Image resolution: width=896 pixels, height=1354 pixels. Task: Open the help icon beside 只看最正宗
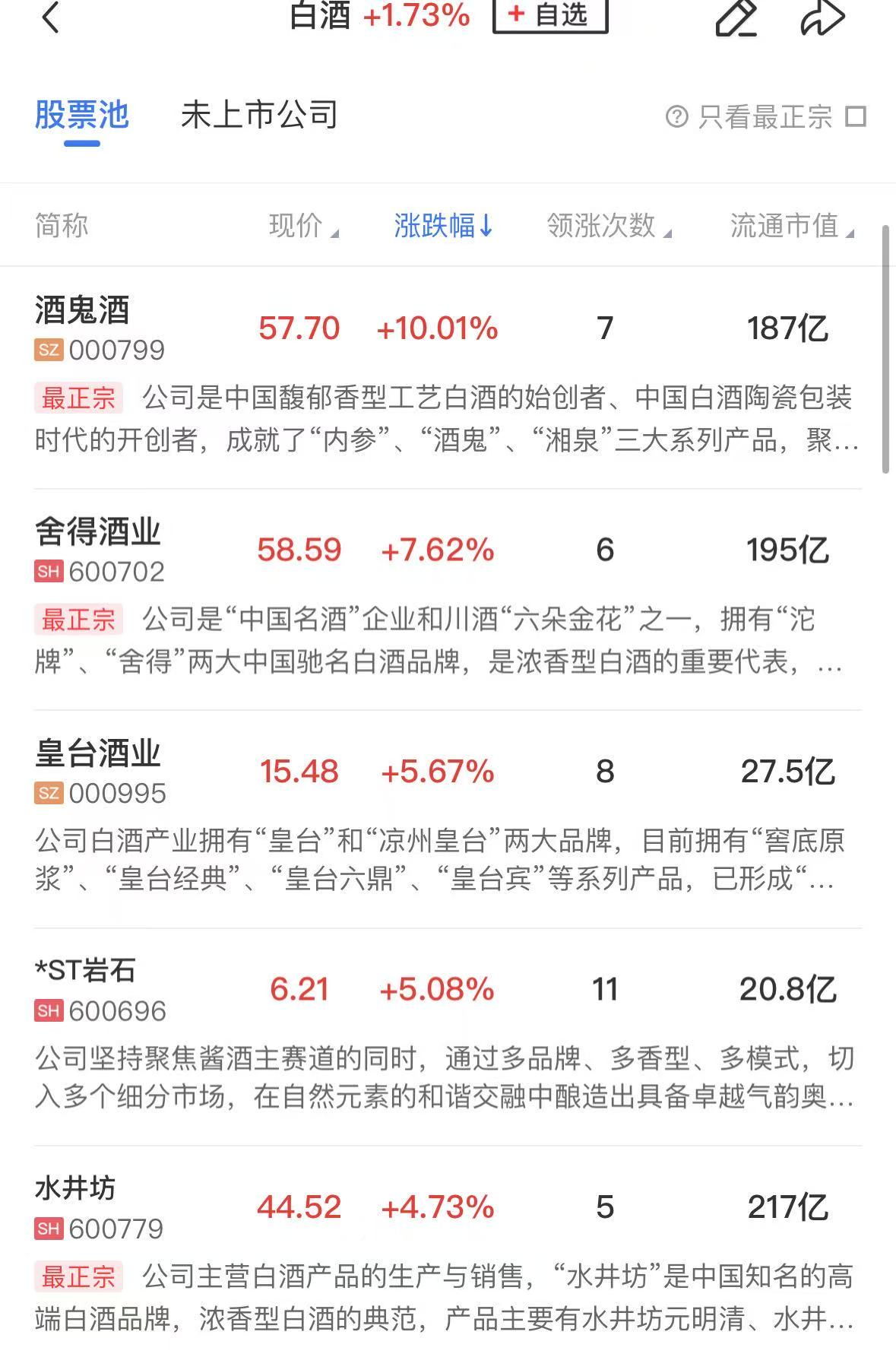(676, 116)
